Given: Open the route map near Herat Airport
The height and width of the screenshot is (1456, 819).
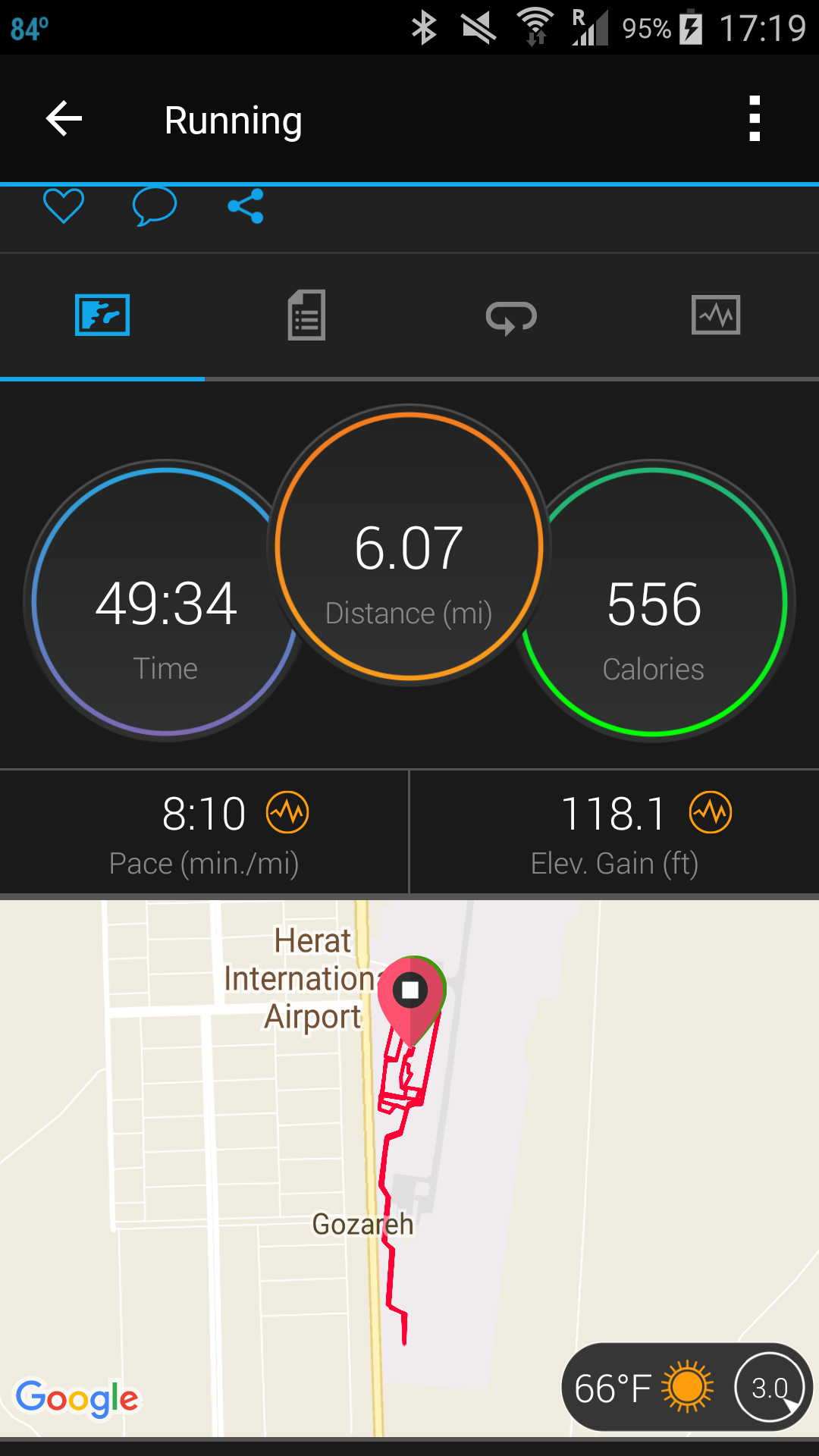Looking at the screenshot, I should click(x=409, y=1168).
